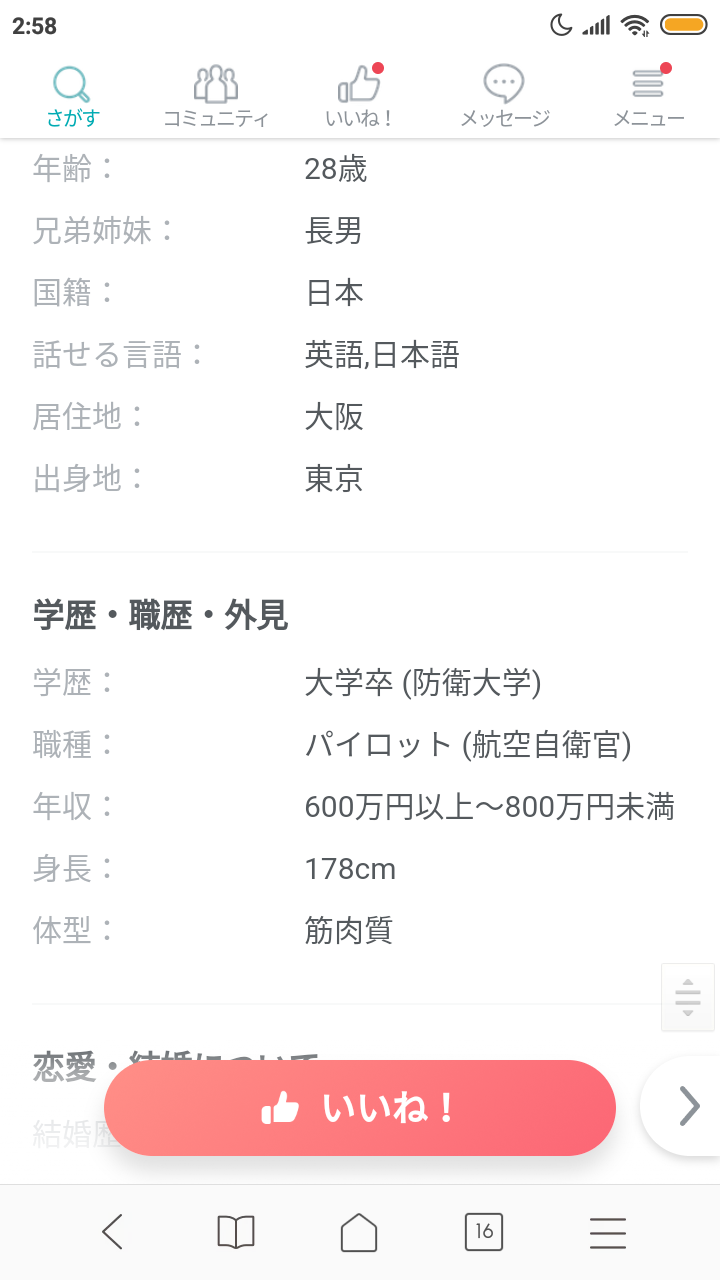Switch to the さがす search tab

(x=73, y=97)
